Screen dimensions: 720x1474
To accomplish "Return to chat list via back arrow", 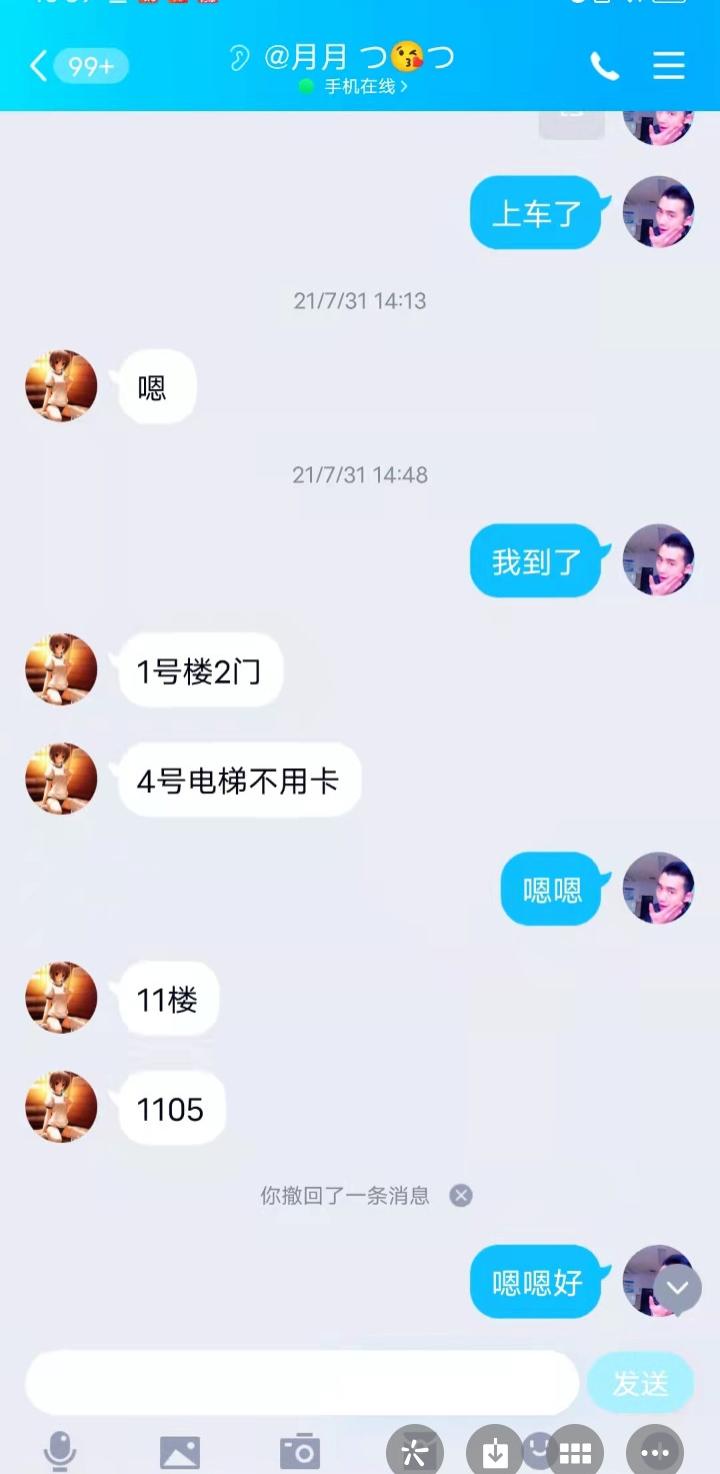I will tap(36, 66).
